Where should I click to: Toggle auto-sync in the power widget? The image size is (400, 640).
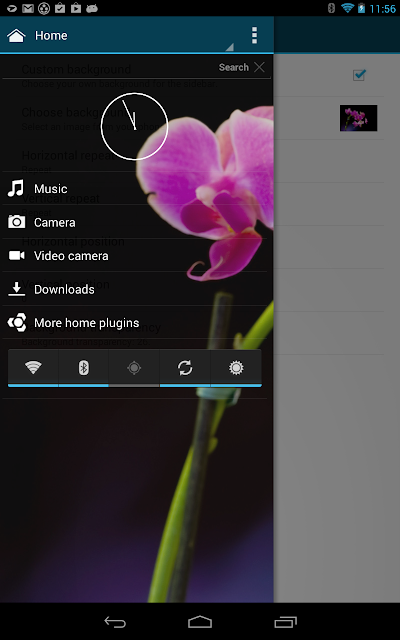click(185, 368)
